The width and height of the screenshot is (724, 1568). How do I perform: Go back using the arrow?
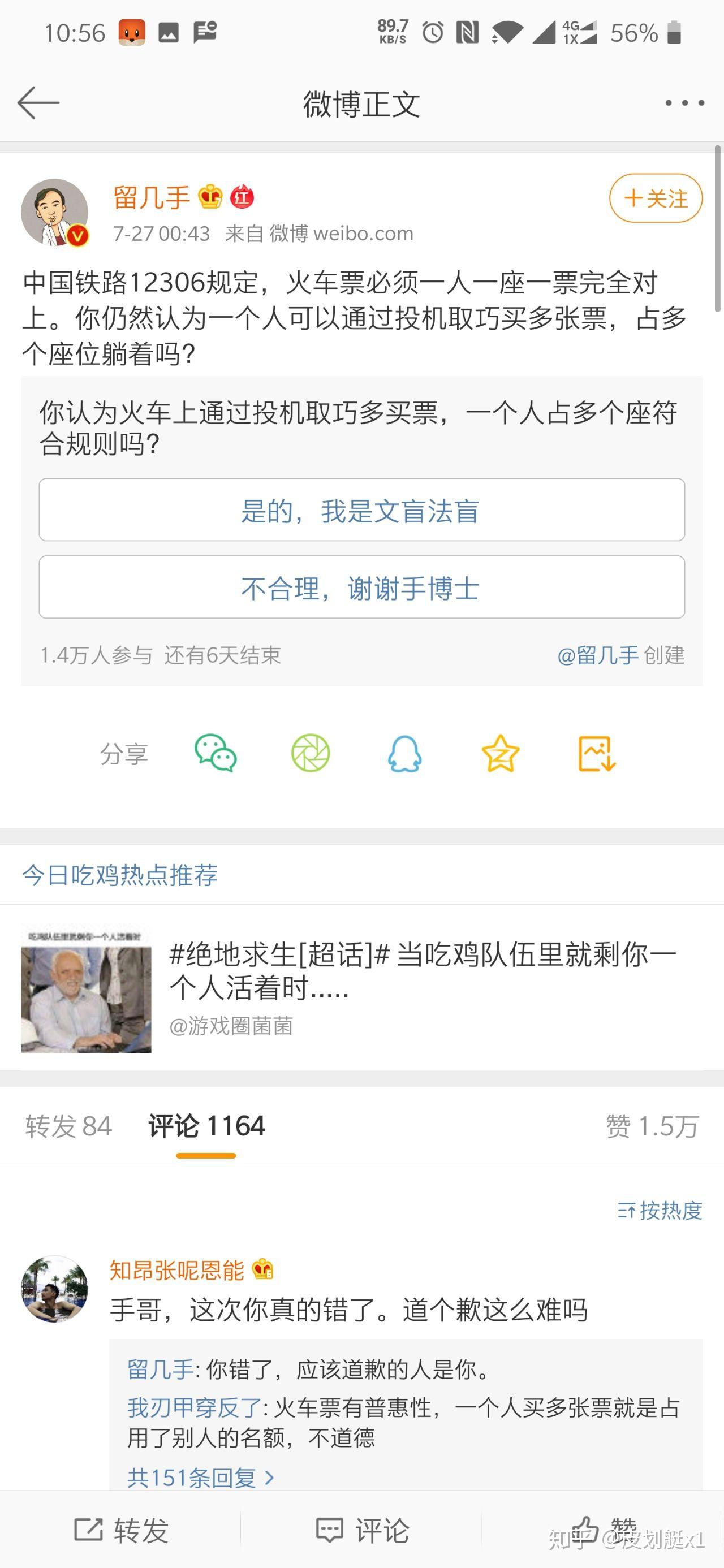[x=38, y=102]
